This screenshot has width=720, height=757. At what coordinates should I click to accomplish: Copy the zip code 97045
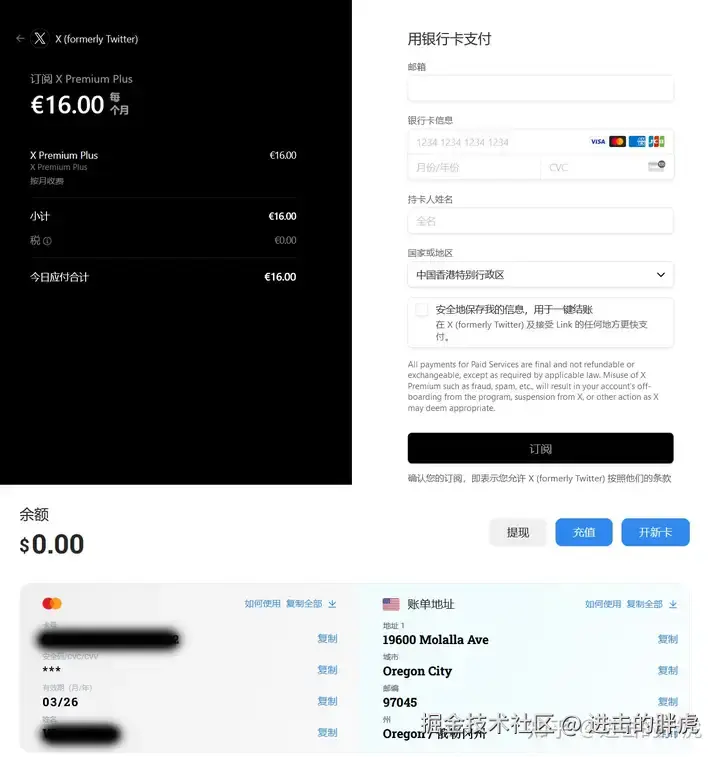[x=667, y=702]
